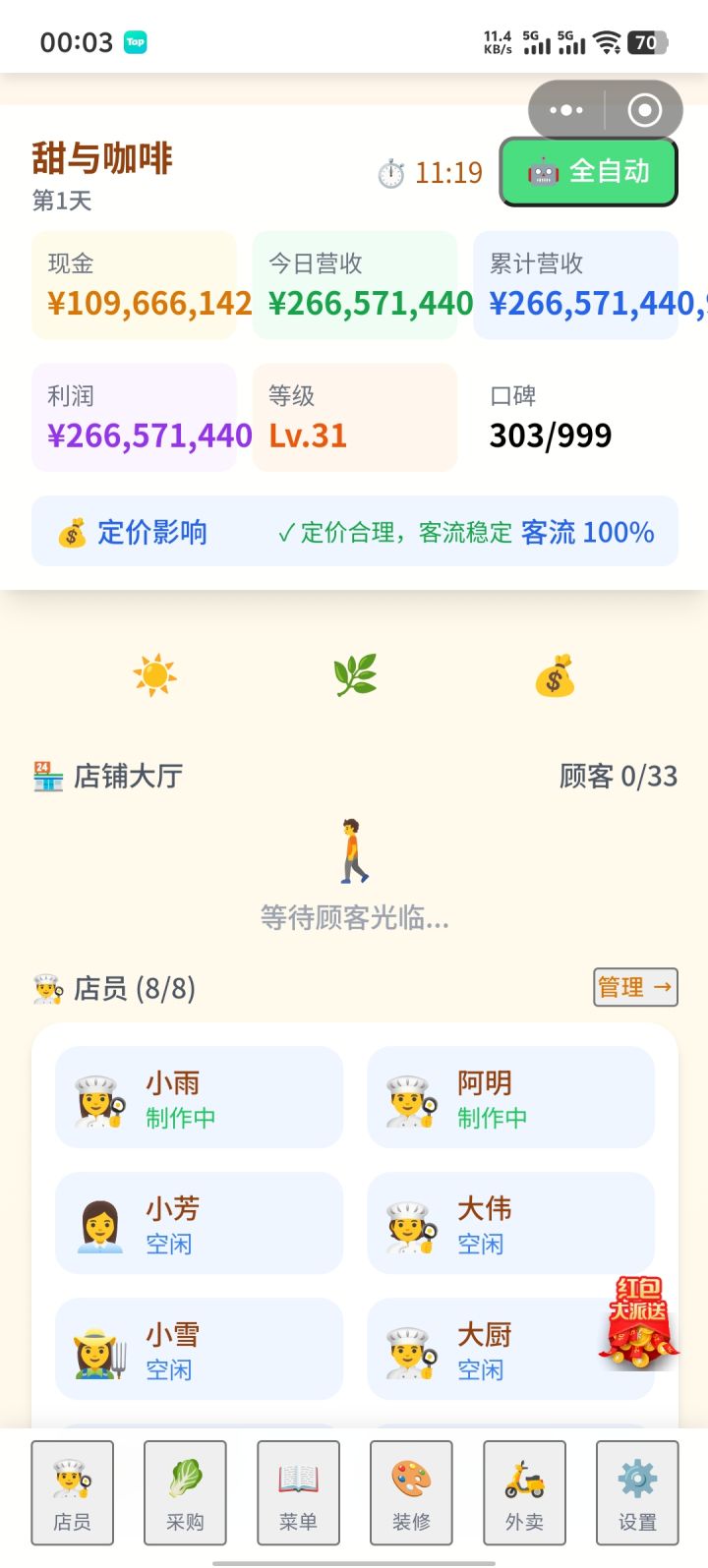Open the 采购 purchasing panel via cabbage icon
The image size is (708, 1568).
(185, 1491)
